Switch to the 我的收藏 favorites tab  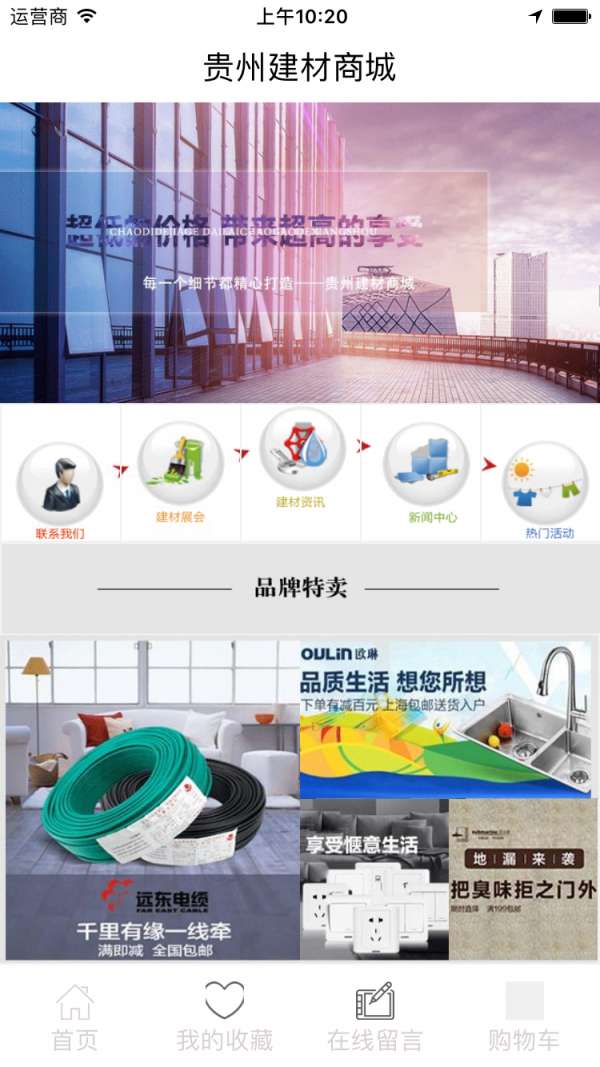[x=225, y=1015]
